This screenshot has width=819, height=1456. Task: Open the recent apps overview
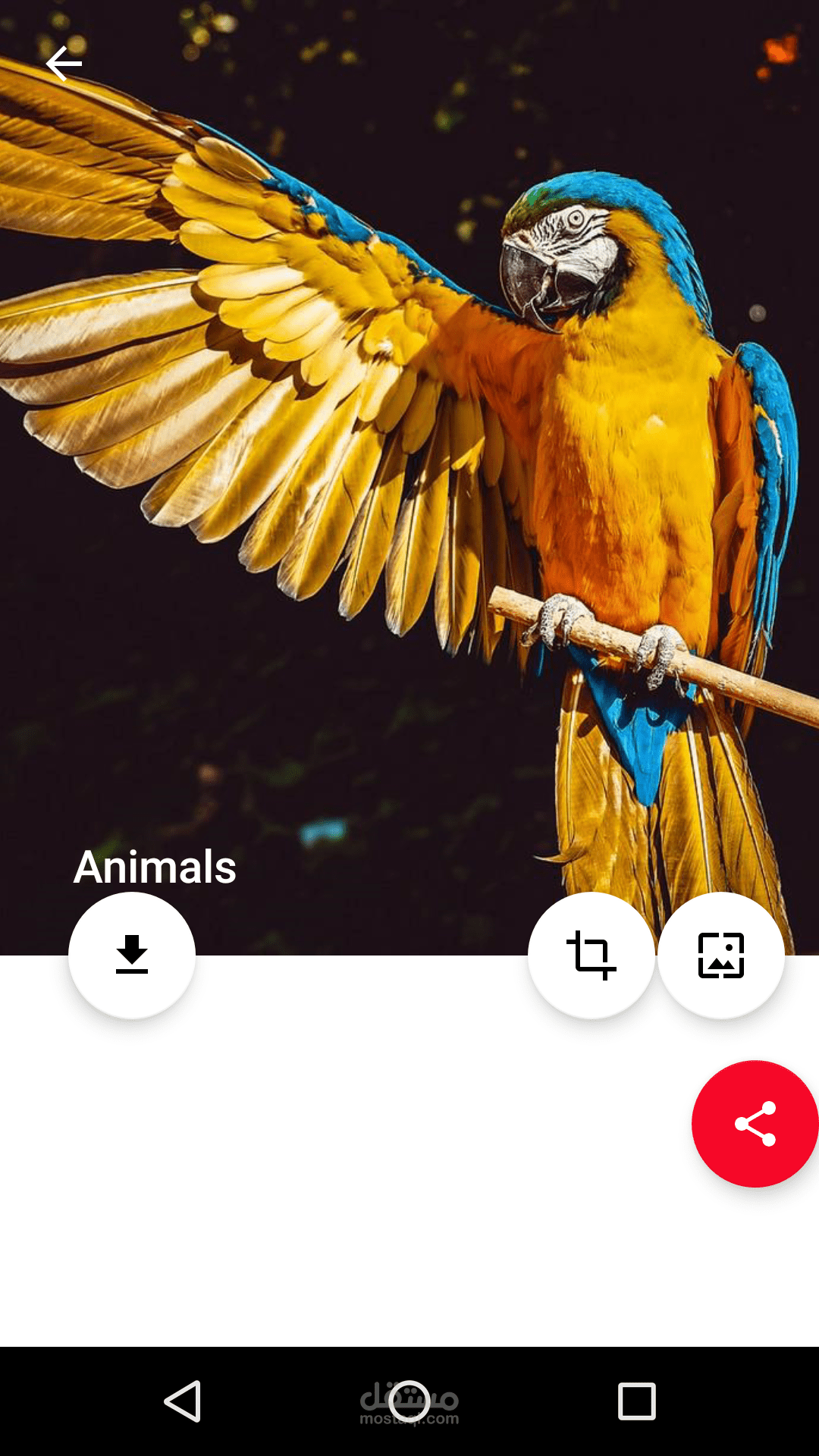637,1401
